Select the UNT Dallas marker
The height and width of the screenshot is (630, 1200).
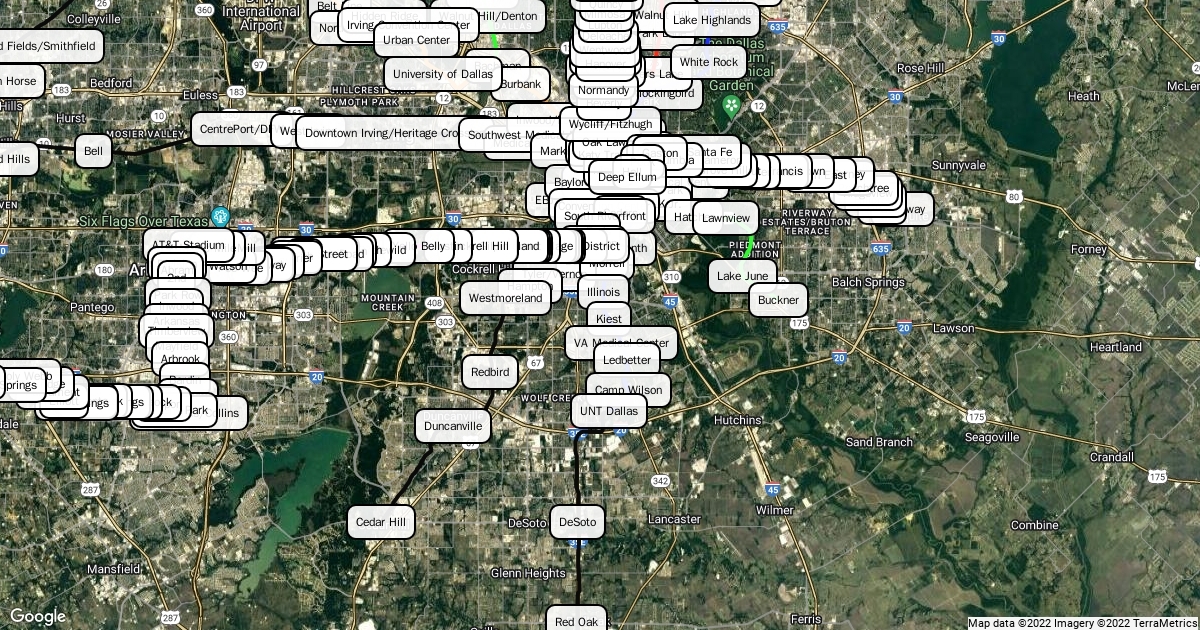(x=608, y=411)
